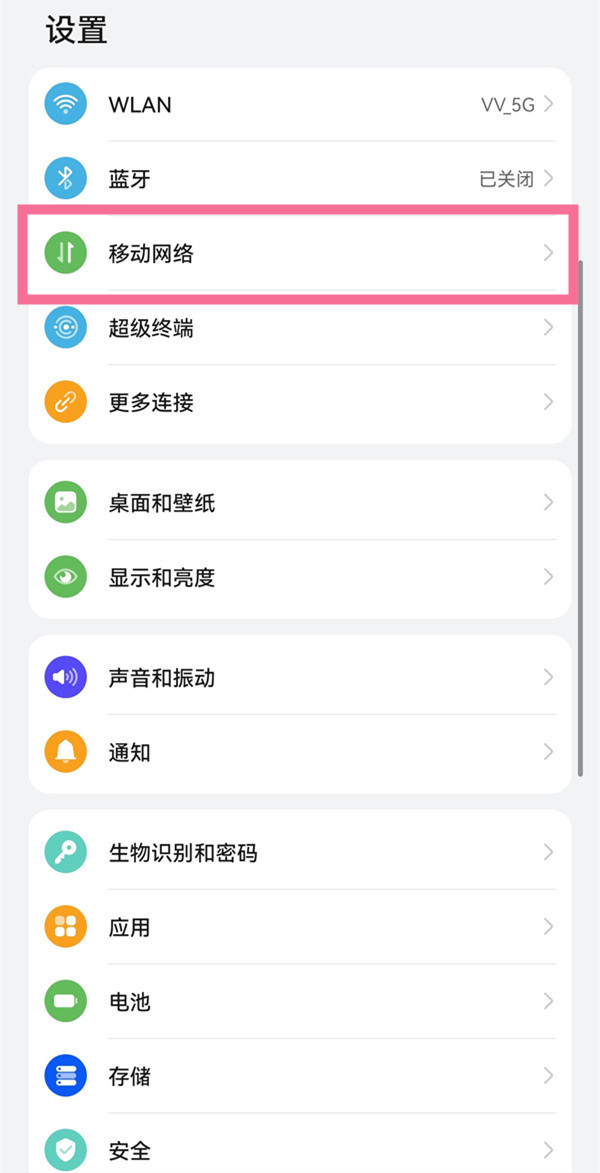600x1173 pixels.
Task: Open 声音和振动 sound settings
Action: [300, 677]
